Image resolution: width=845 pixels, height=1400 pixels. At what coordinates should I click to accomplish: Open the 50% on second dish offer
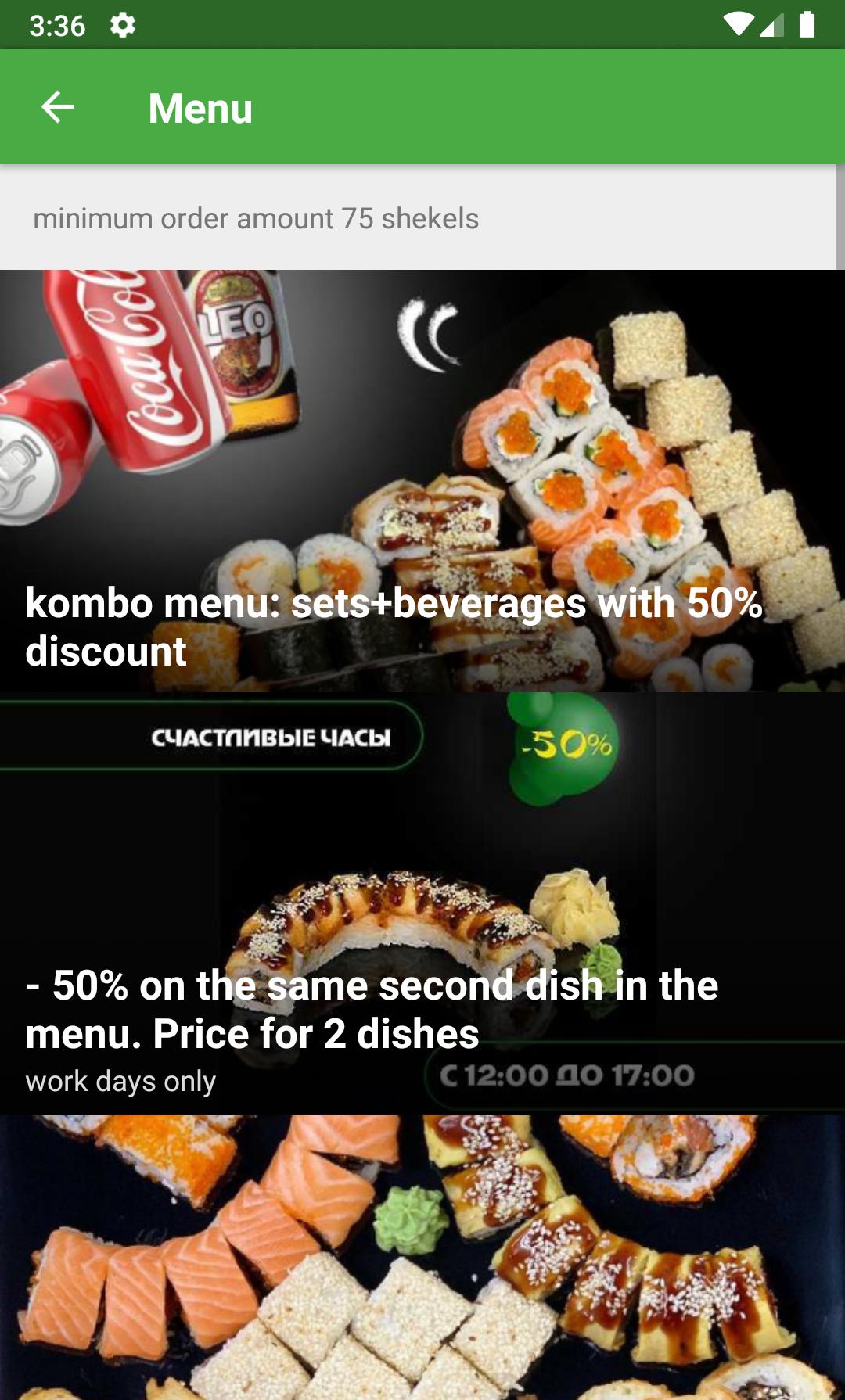tap(422, 903)
